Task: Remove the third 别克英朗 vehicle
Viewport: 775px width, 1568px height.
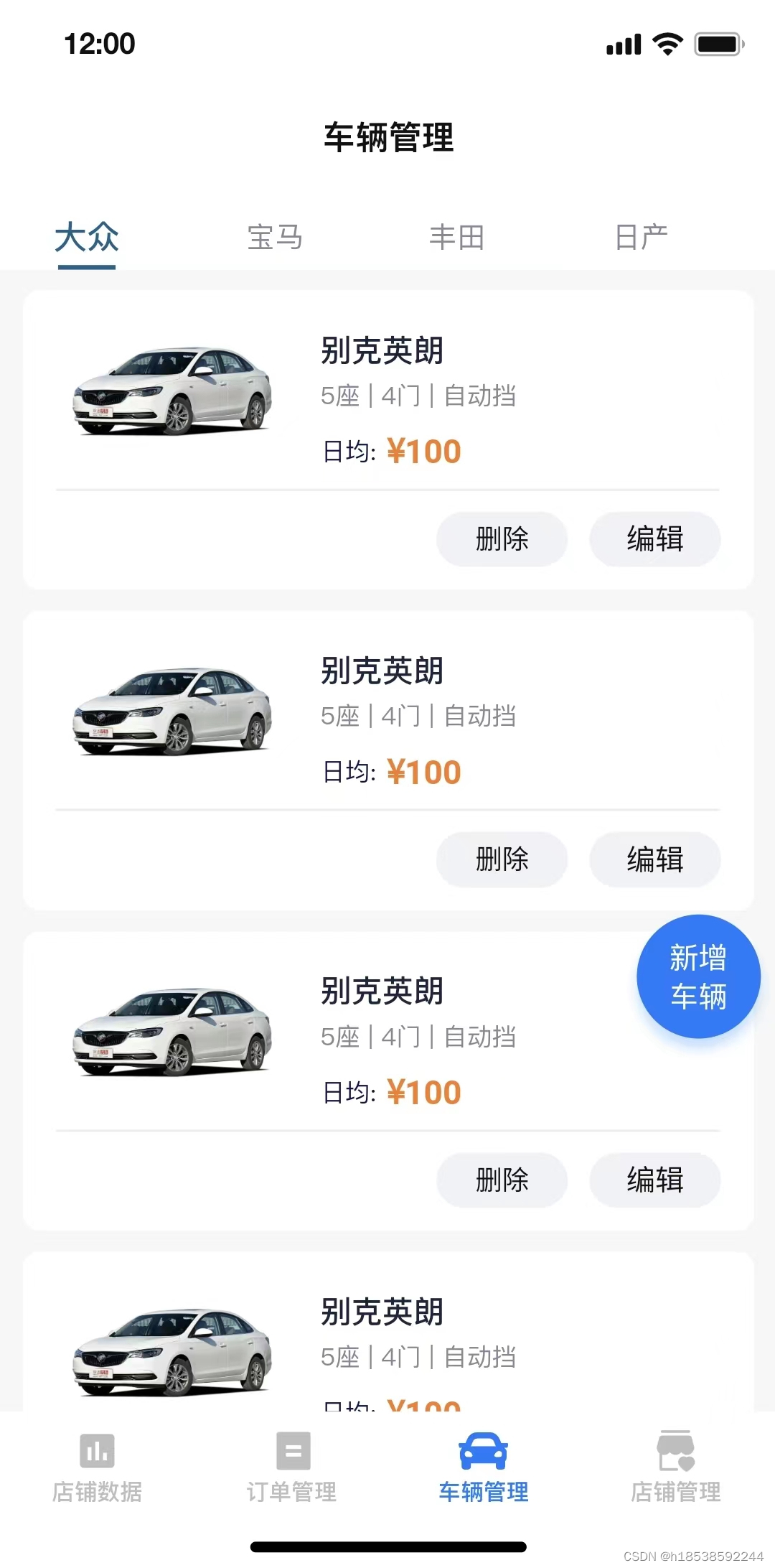Action: (x=502, y=1180)
